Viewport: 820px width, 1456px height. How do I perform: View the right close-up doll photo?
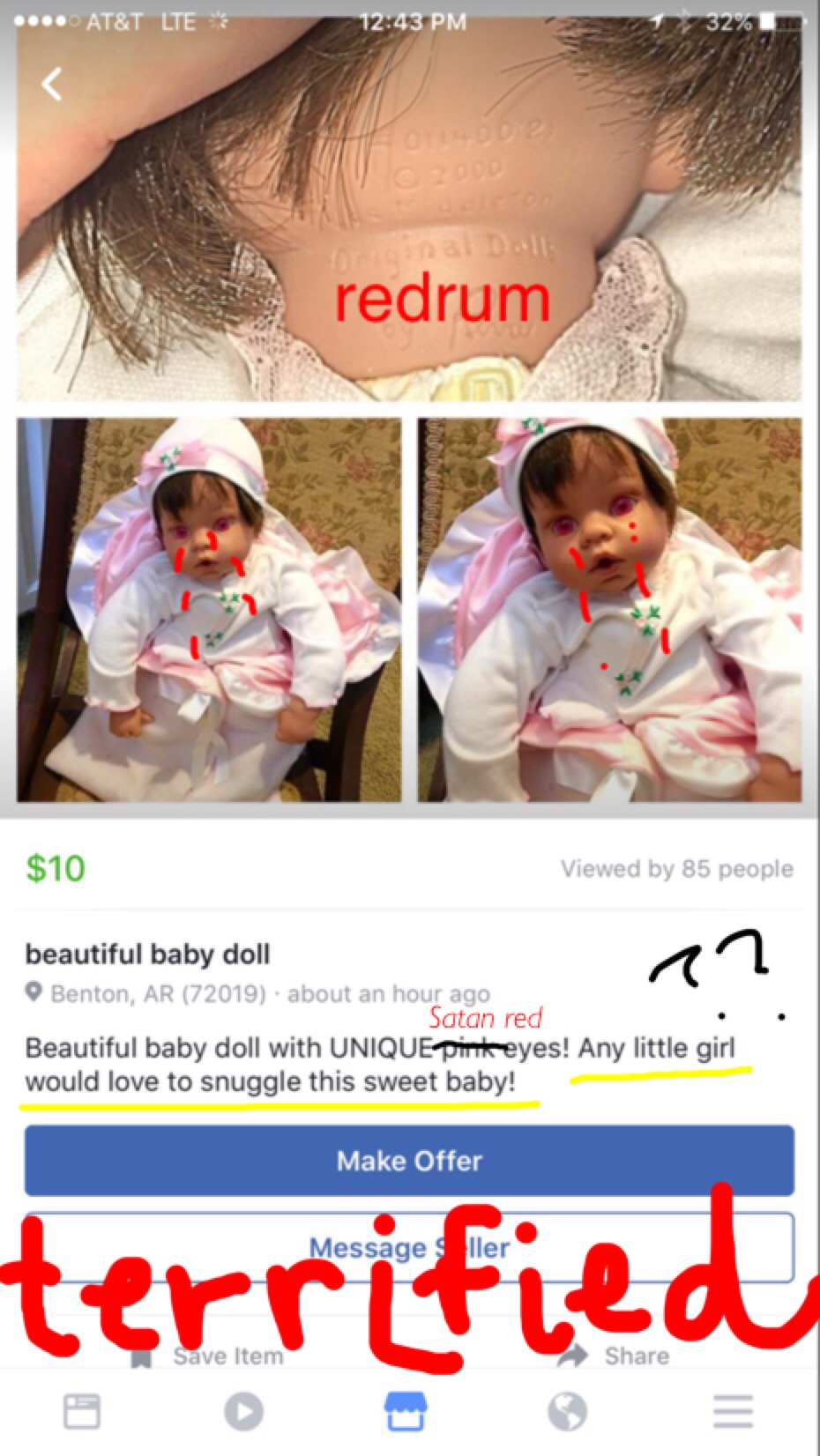coord(610,610)
